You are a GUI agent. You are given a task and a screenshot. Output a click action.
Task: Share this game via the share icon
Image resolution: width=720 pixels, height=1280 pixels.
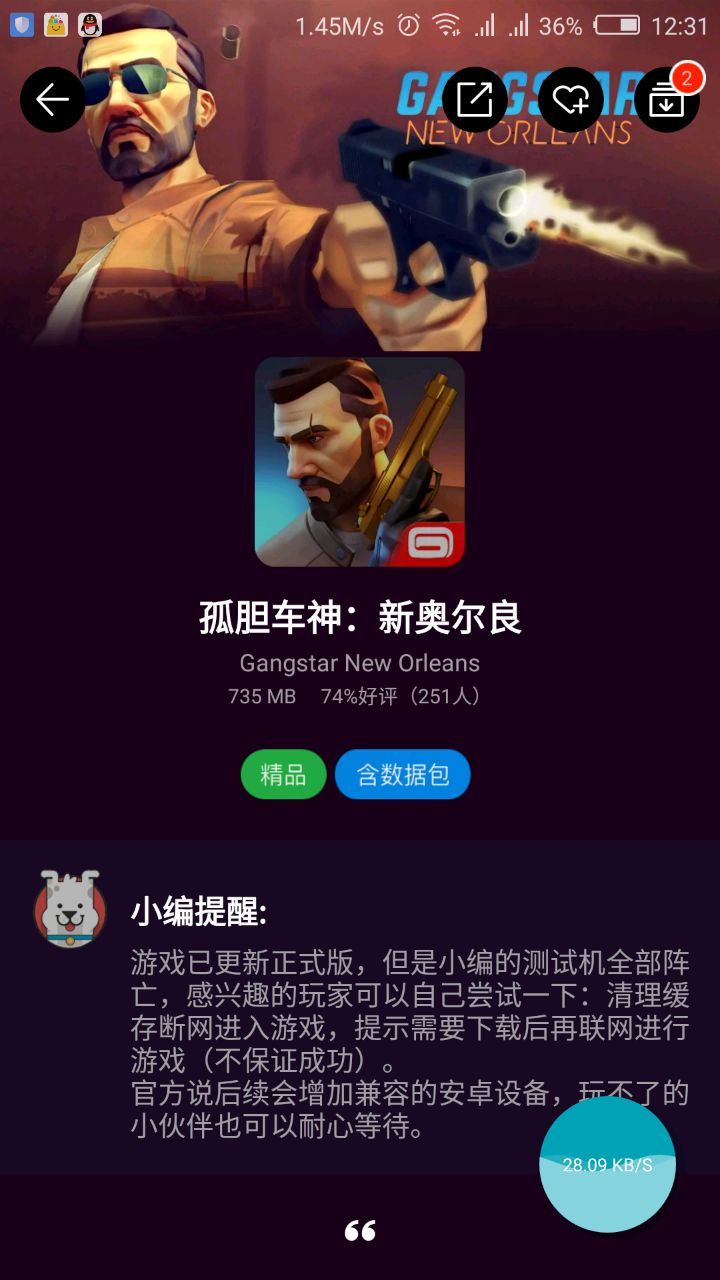pos(474,100)
